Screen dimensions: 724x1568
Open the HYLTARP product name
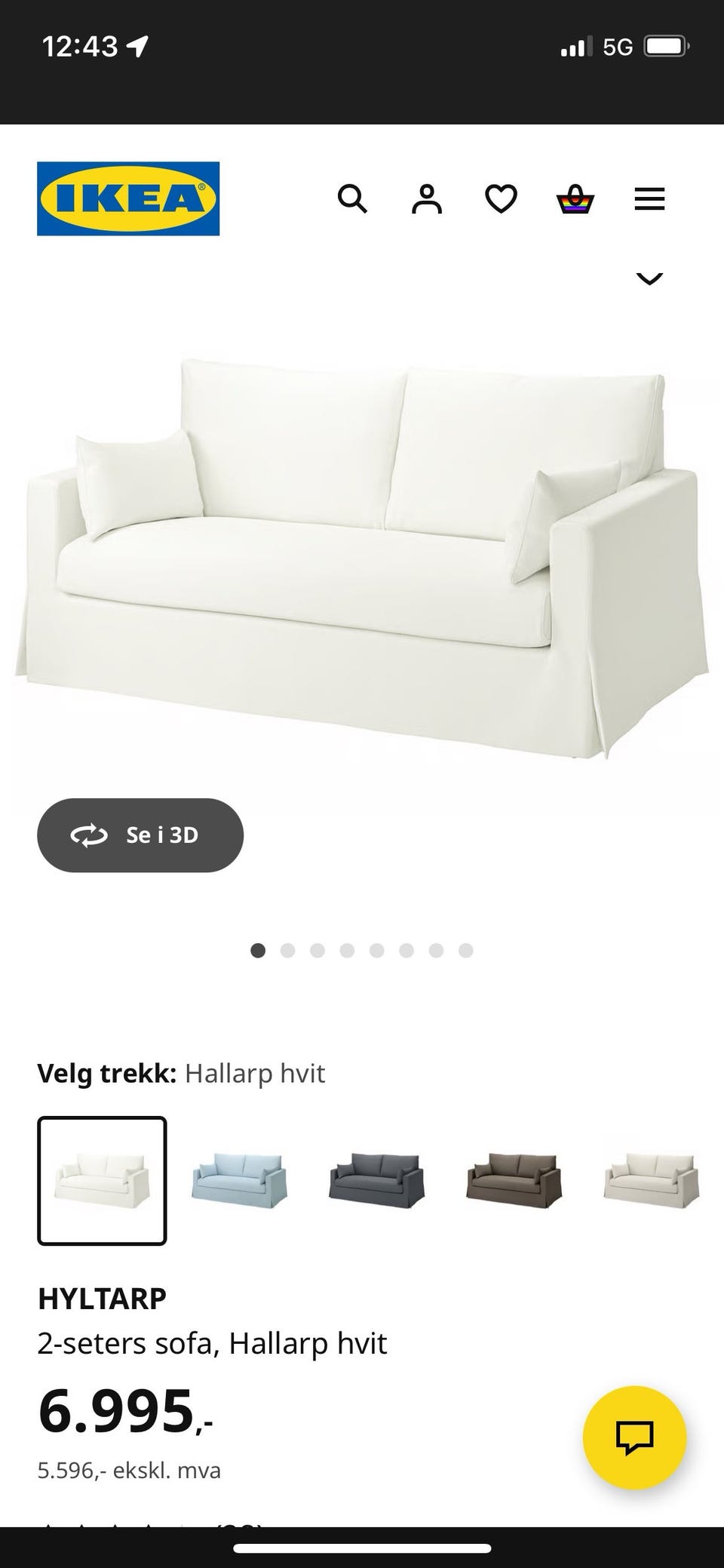pyautogui.click(x=103, y=1296)
